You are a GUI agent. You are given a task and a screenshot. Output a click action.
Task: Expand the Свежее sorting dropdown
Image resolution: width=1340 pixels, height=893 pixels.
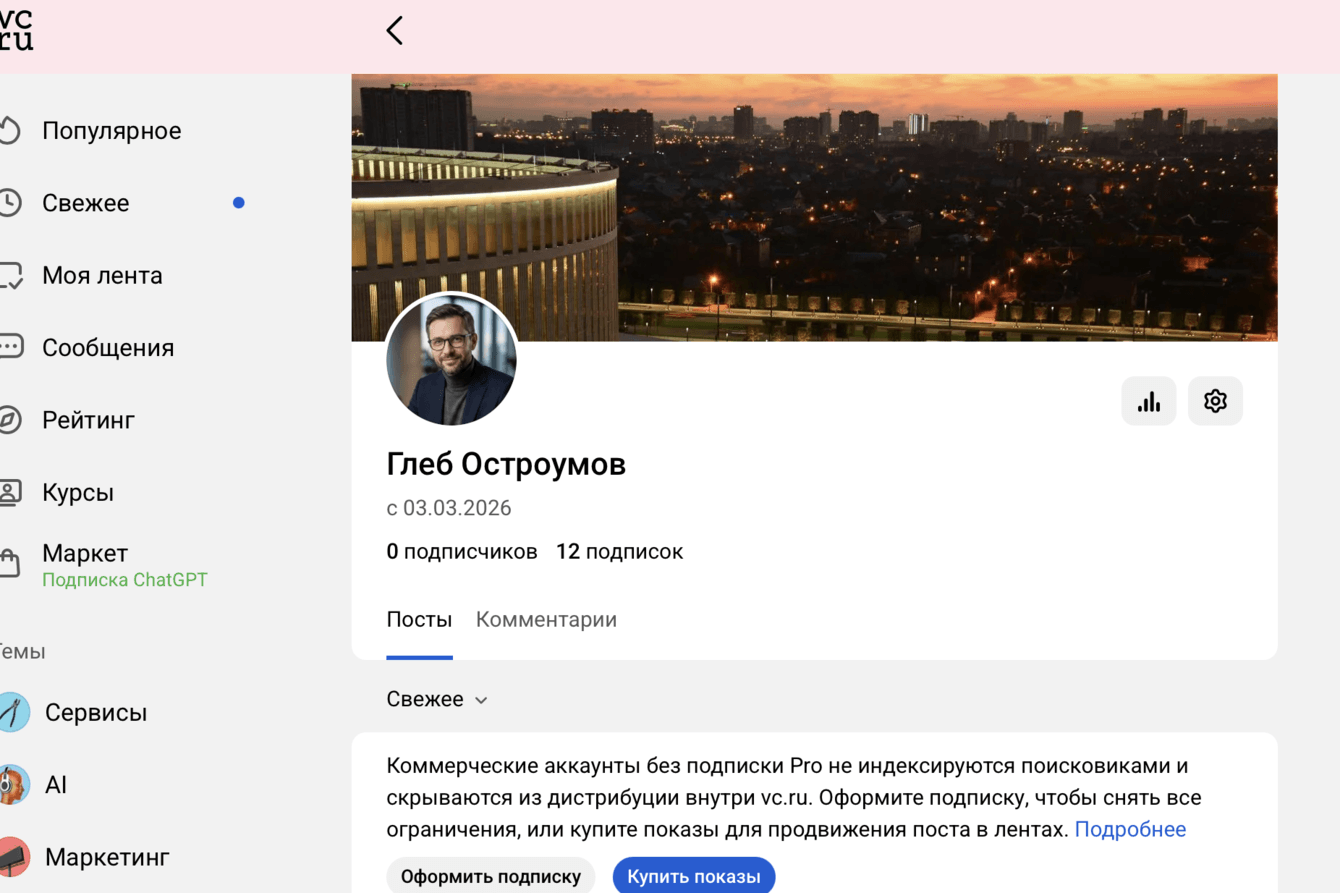[x=437, y=699]
